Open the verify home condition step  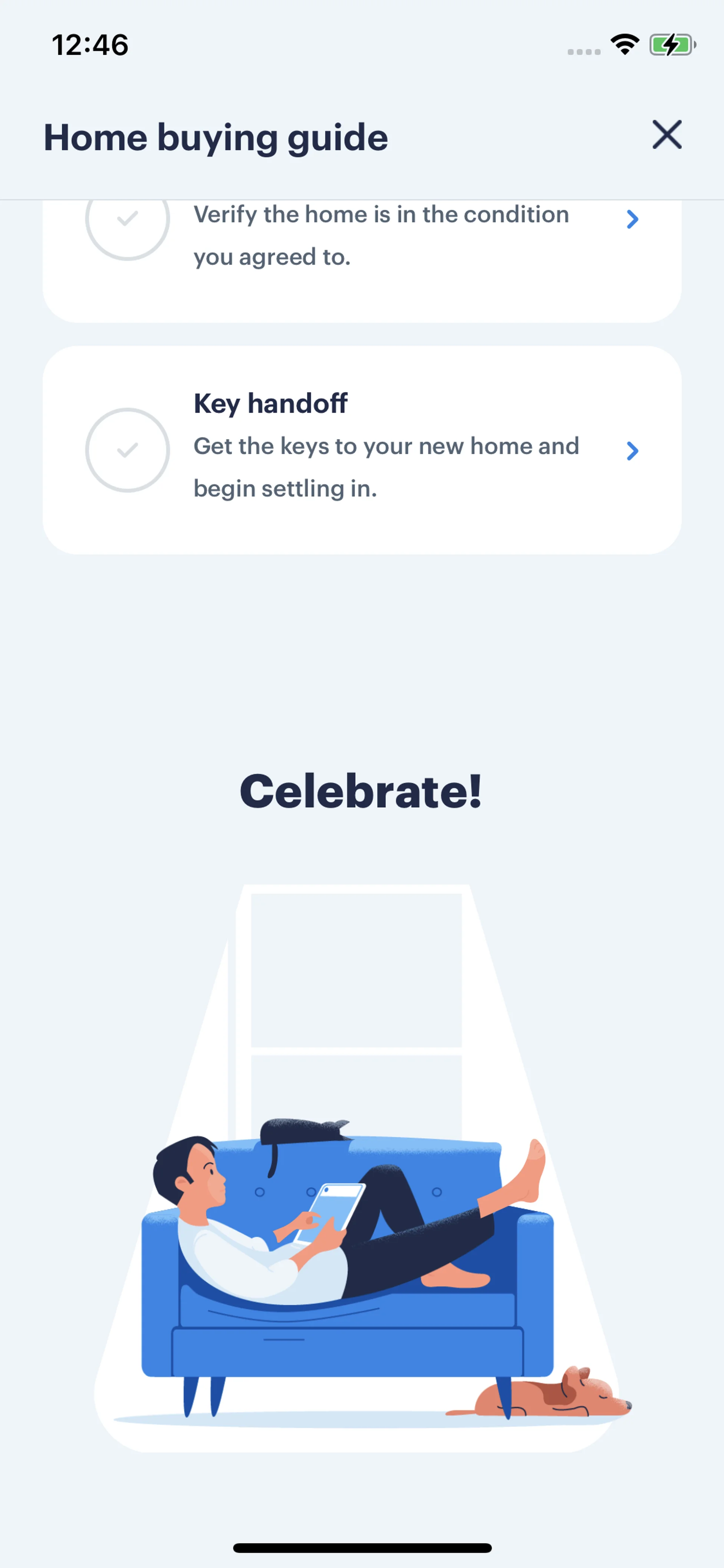coord(632,219)
